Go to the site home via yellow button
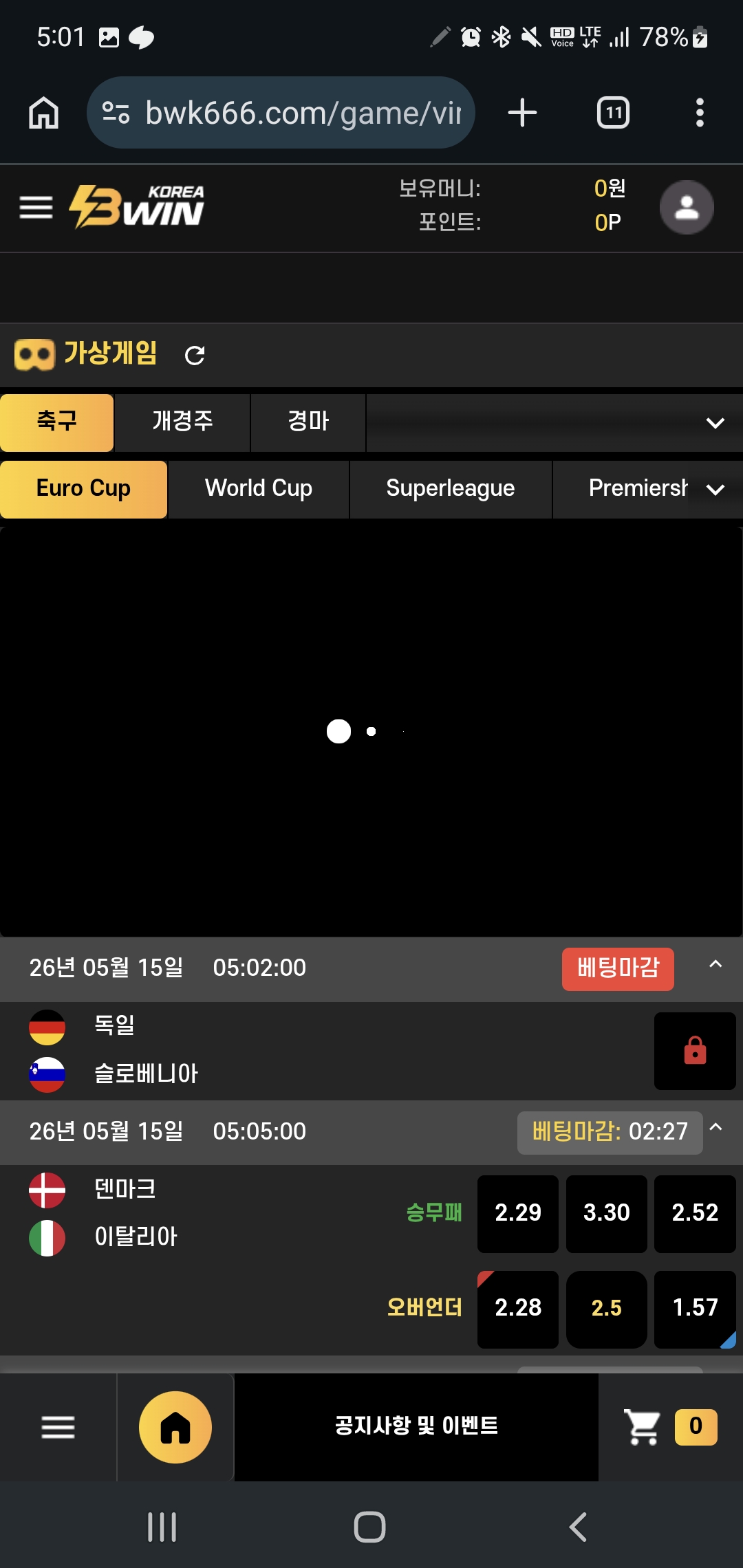The height and width of the screenshot is (1568, 743). tap(175, 1427)
